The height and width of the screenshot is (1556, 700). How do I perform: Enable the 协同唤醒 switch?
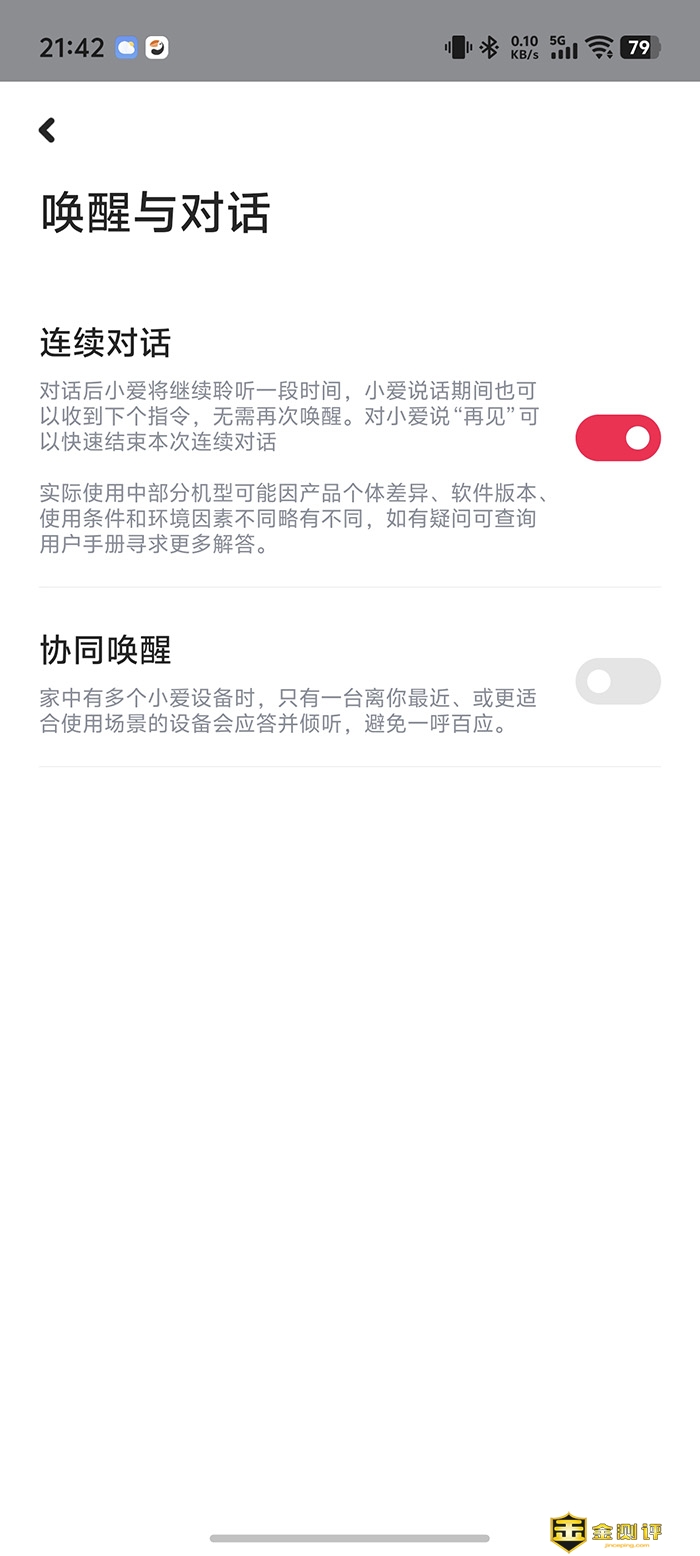(617, 681)
